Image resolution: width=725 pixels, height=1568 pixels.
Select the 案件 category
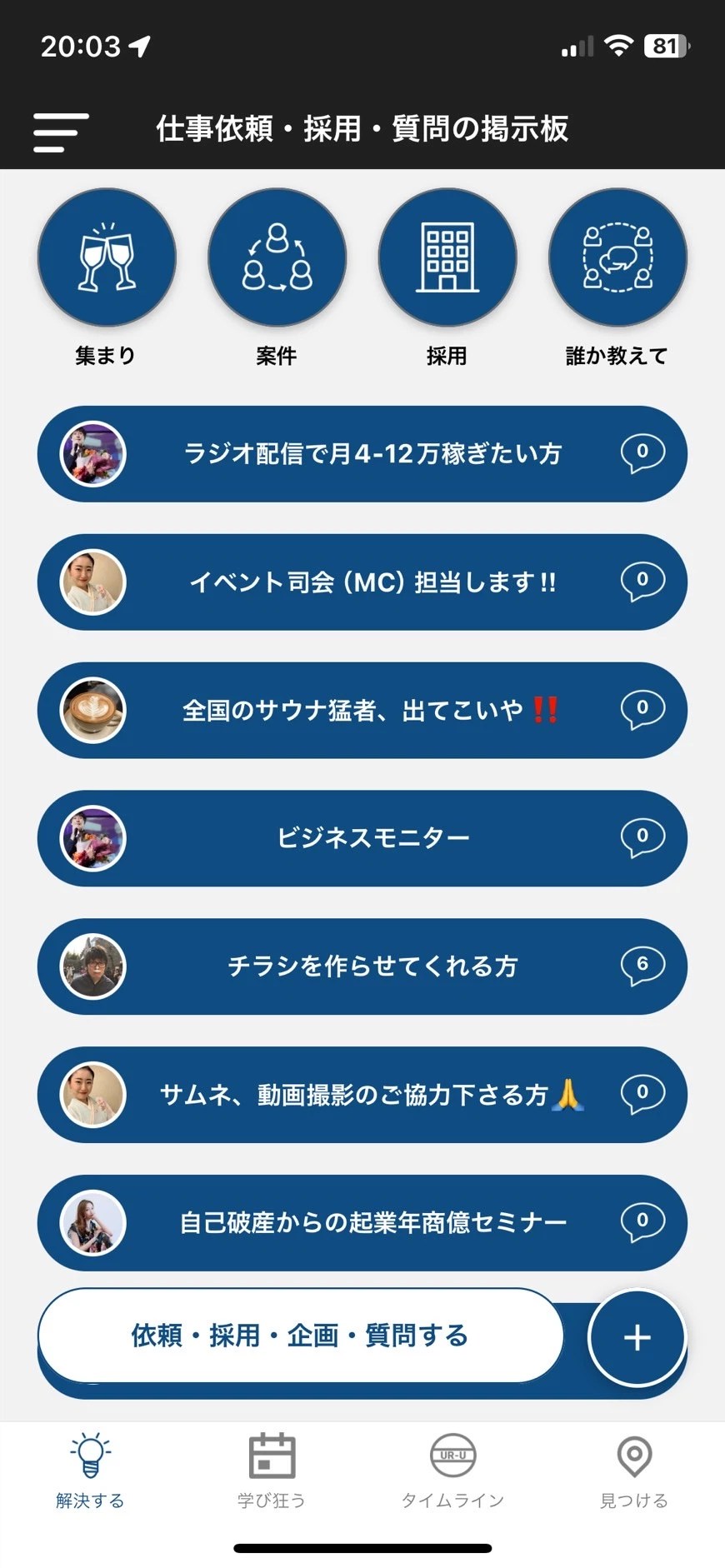[x=277, y=258]
